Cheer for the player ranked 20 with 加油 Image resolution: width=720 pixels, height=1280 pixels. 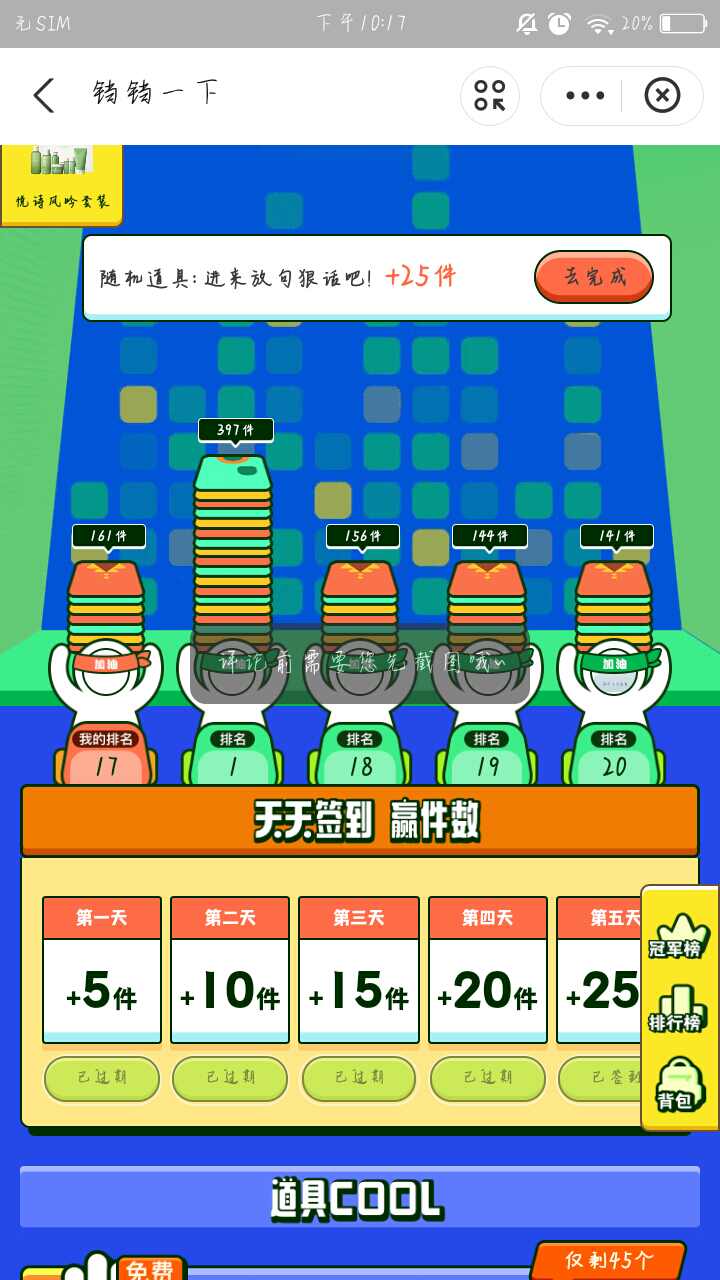[x=614, y=663]
